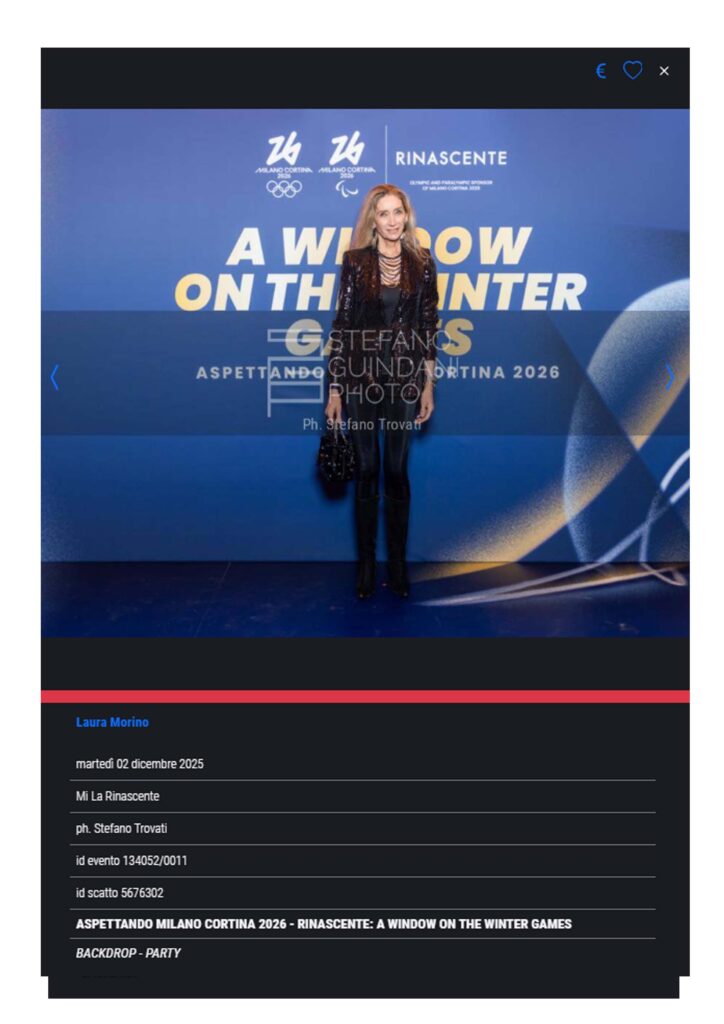Go to the next photo with the right arrow
Viewport: 724px width, 1024px height.
coord(670,377)
